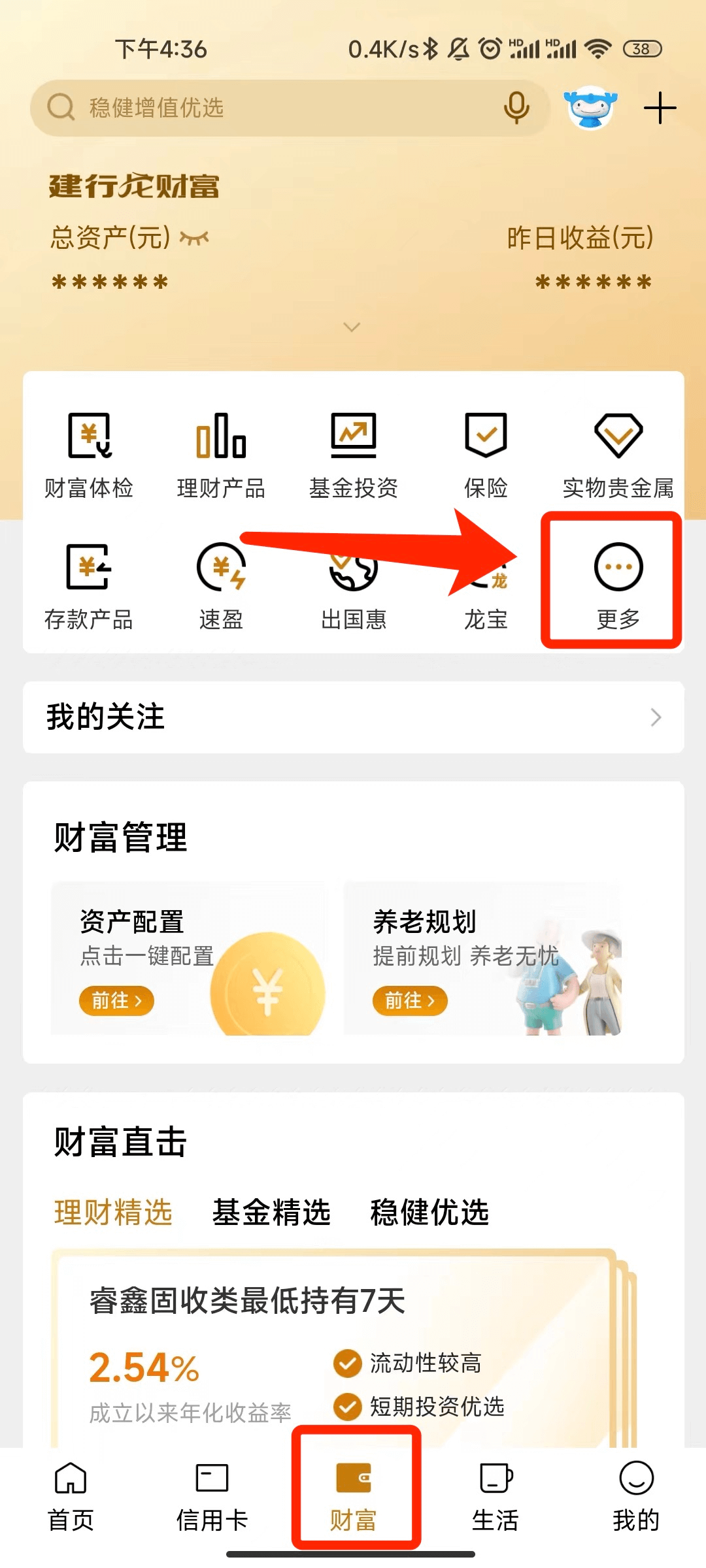Open the plus quick-actions menu
Image resolution: width=706 pixels, height=1568 pixels.
click(x=660, y=108)
